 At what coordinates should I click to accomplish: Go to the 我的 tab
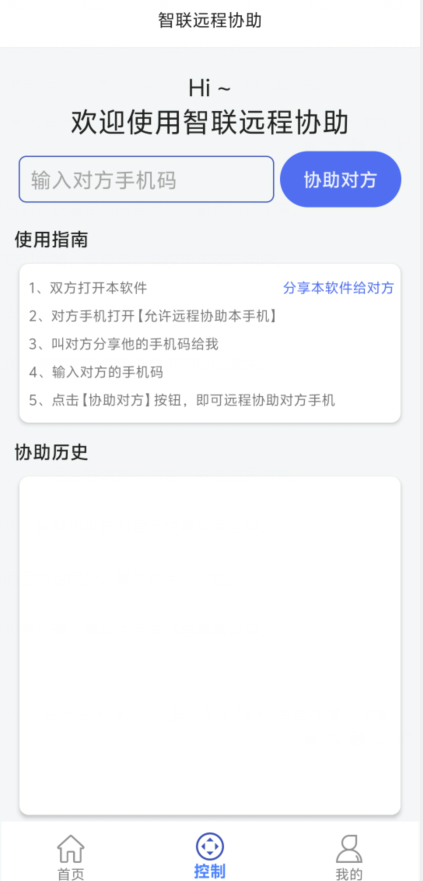point(349,857)
